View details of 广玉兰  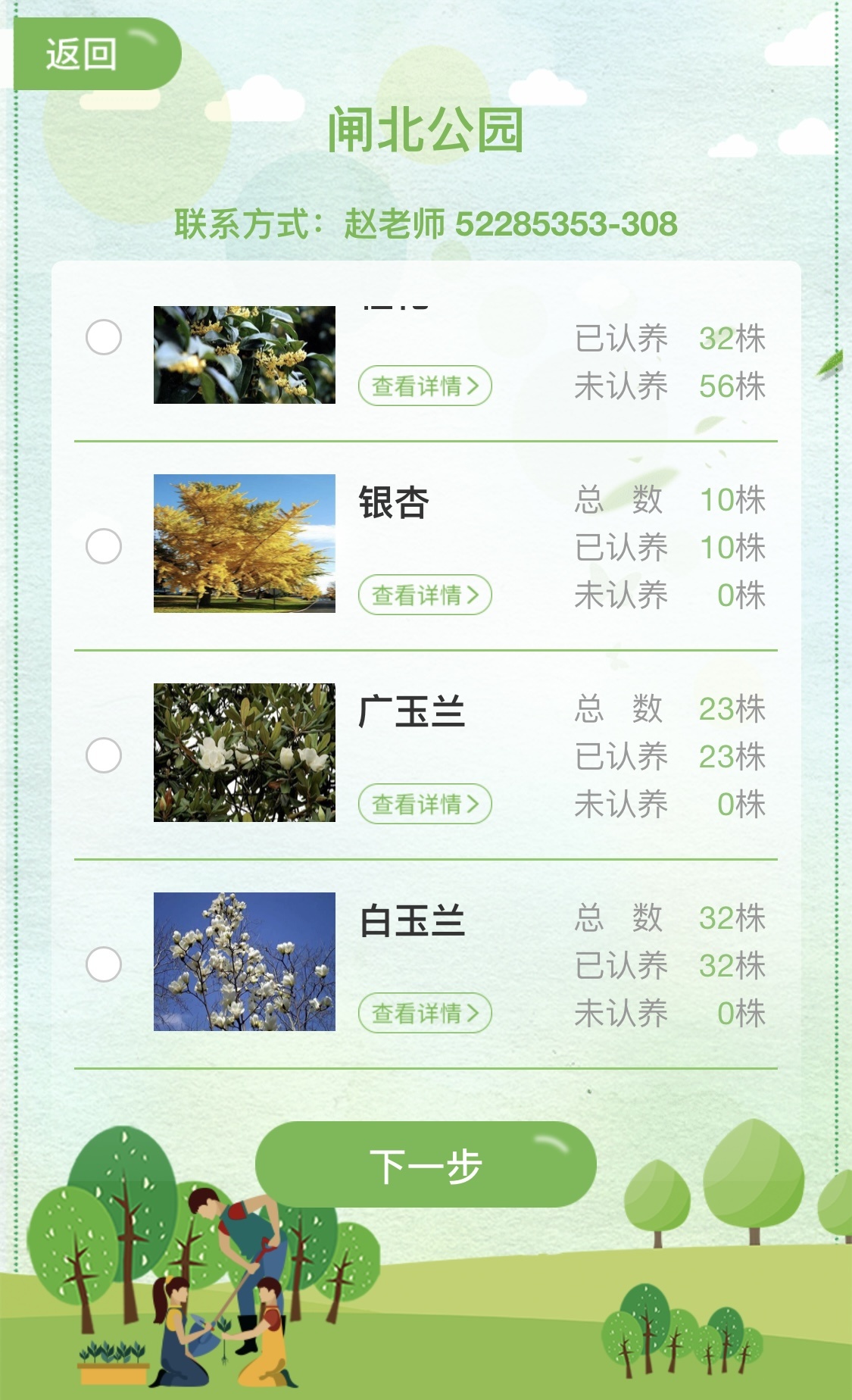tap(425, 804)
